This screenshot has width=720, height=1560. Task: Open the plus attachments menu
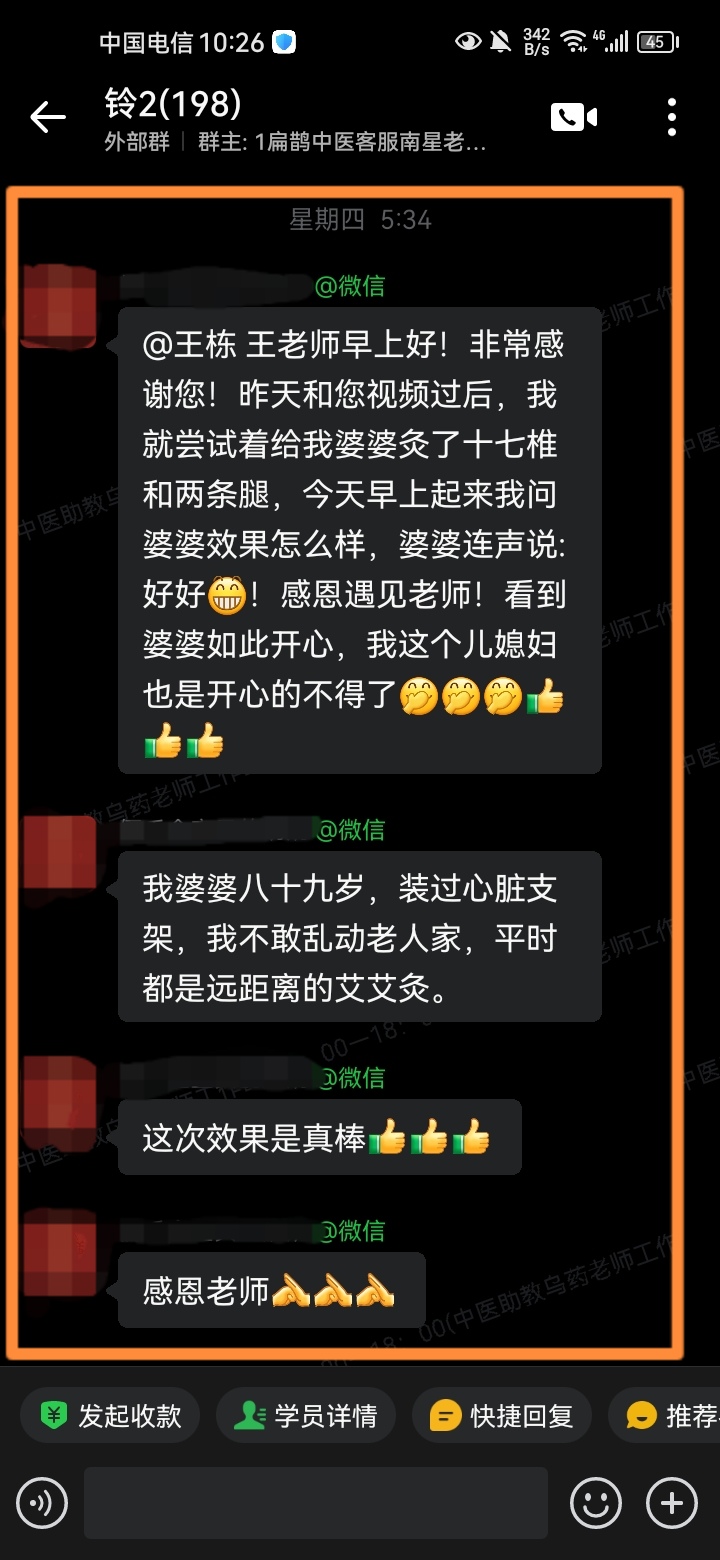[x=672, y=1503]
